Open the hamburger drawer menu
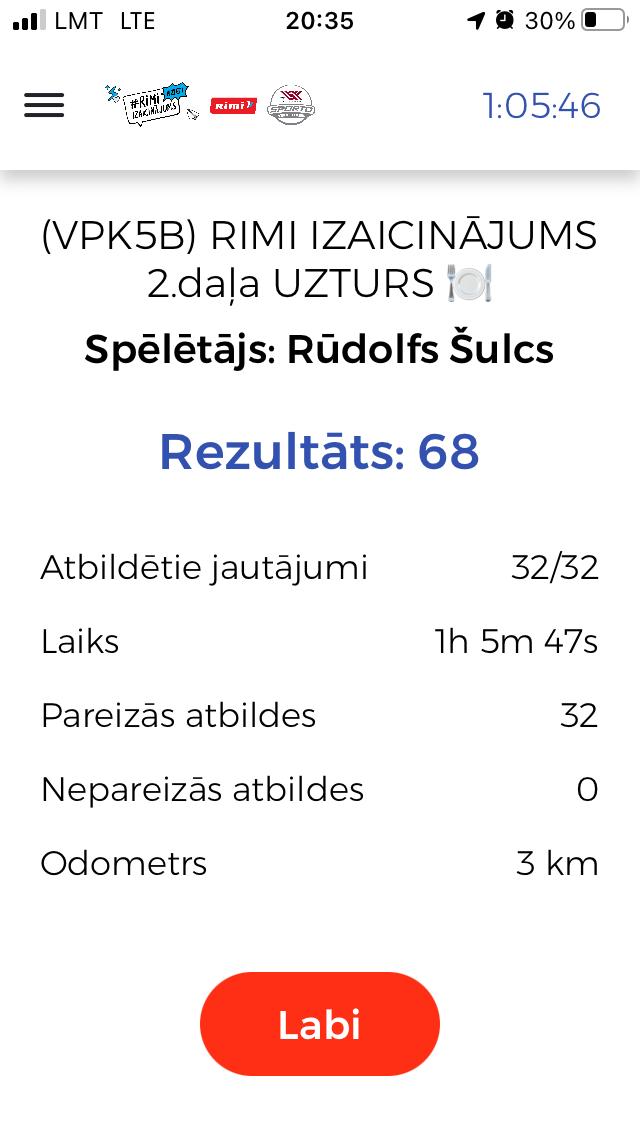This screenshot has height=1136, width=640. (44, 105)
